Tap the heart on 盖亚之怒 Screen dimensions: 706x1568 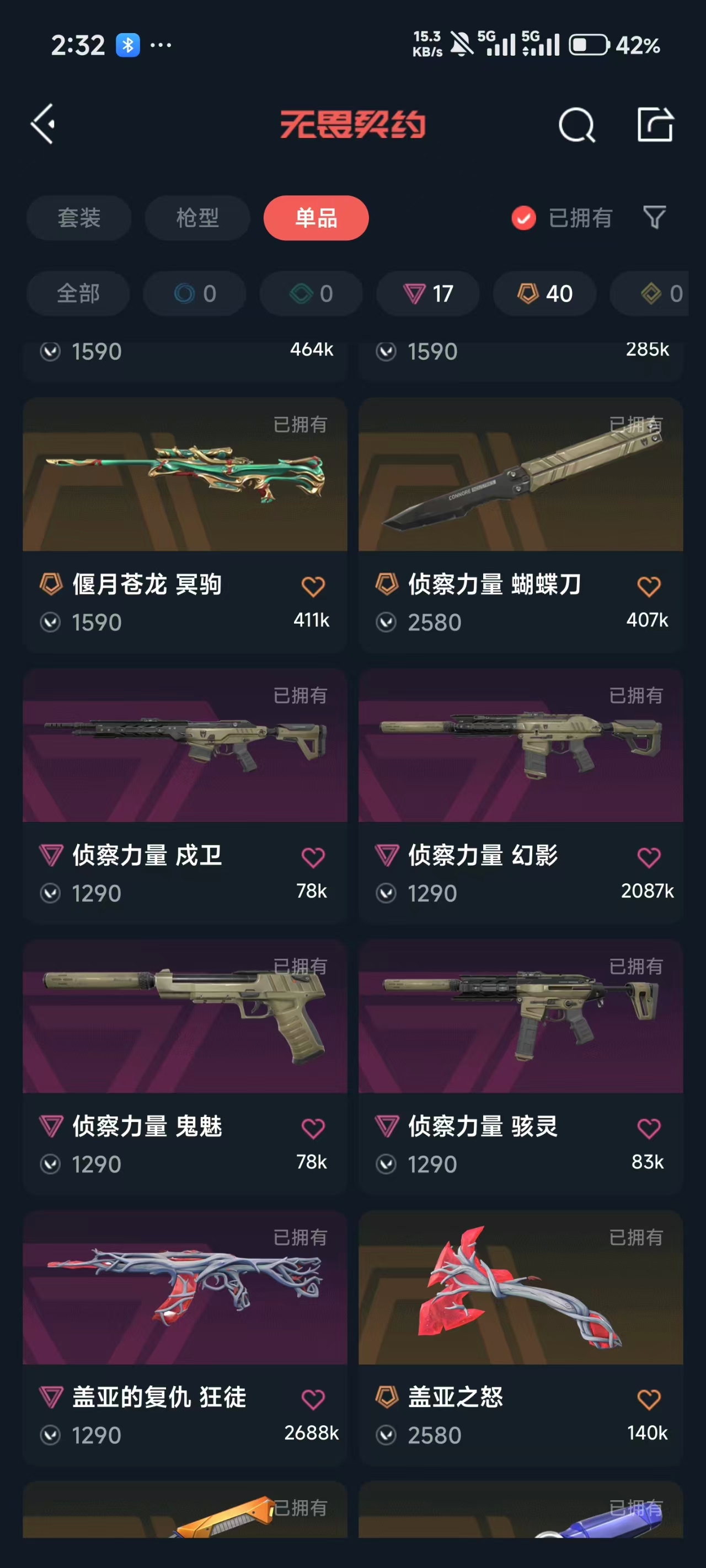(x=649, y=1399)
